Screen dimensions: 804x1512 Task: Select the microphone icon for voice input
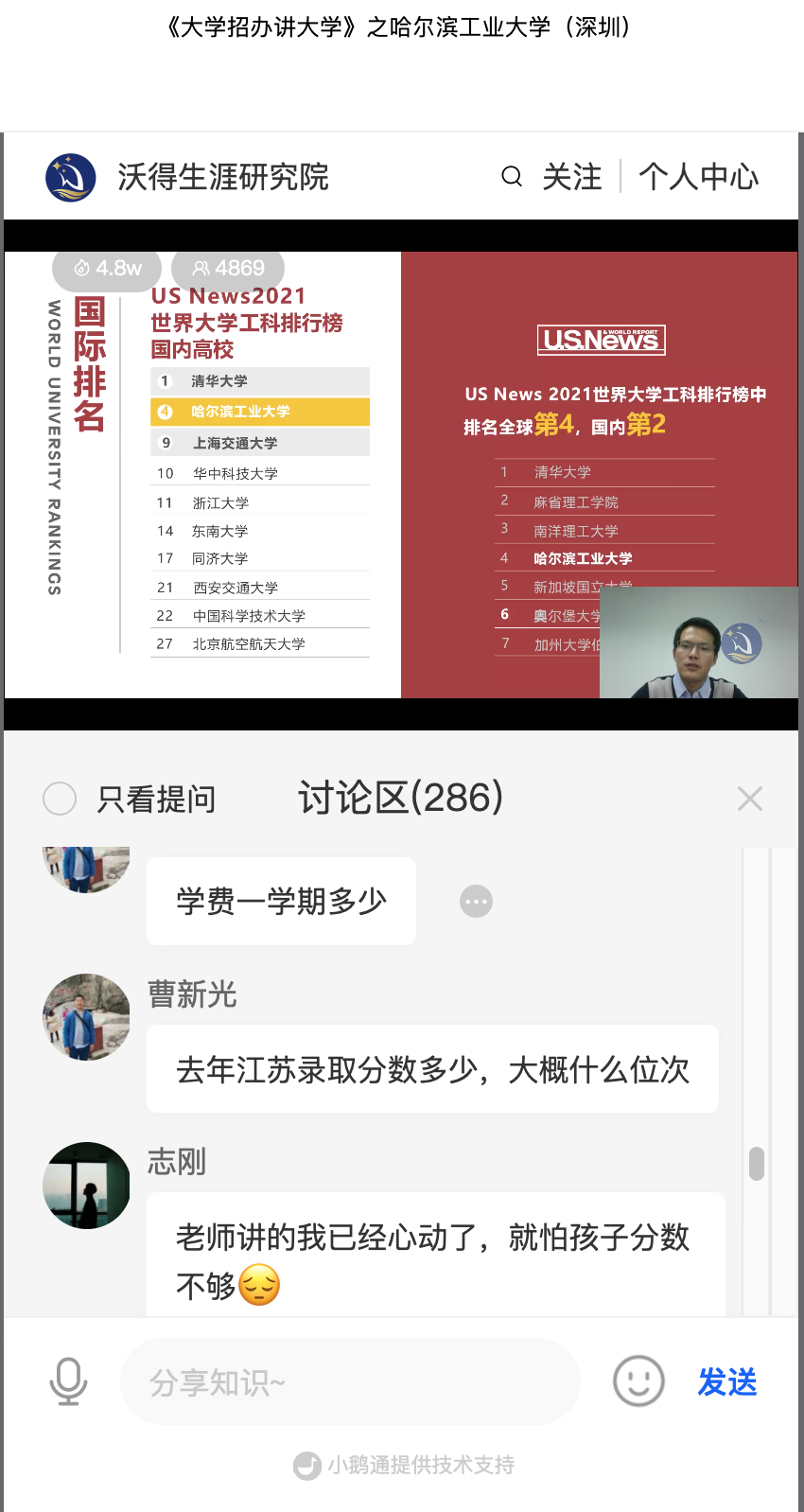click(x=67, y=1381)
